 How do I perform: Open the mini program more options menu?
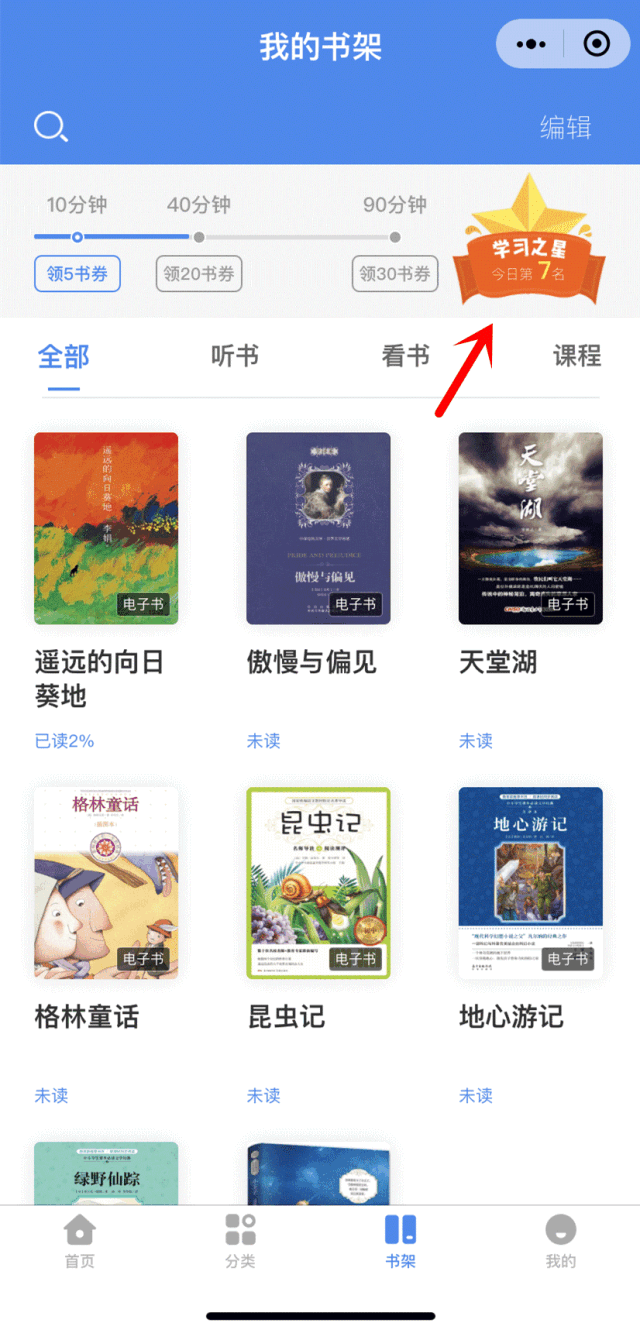click(x=531, y=44)
